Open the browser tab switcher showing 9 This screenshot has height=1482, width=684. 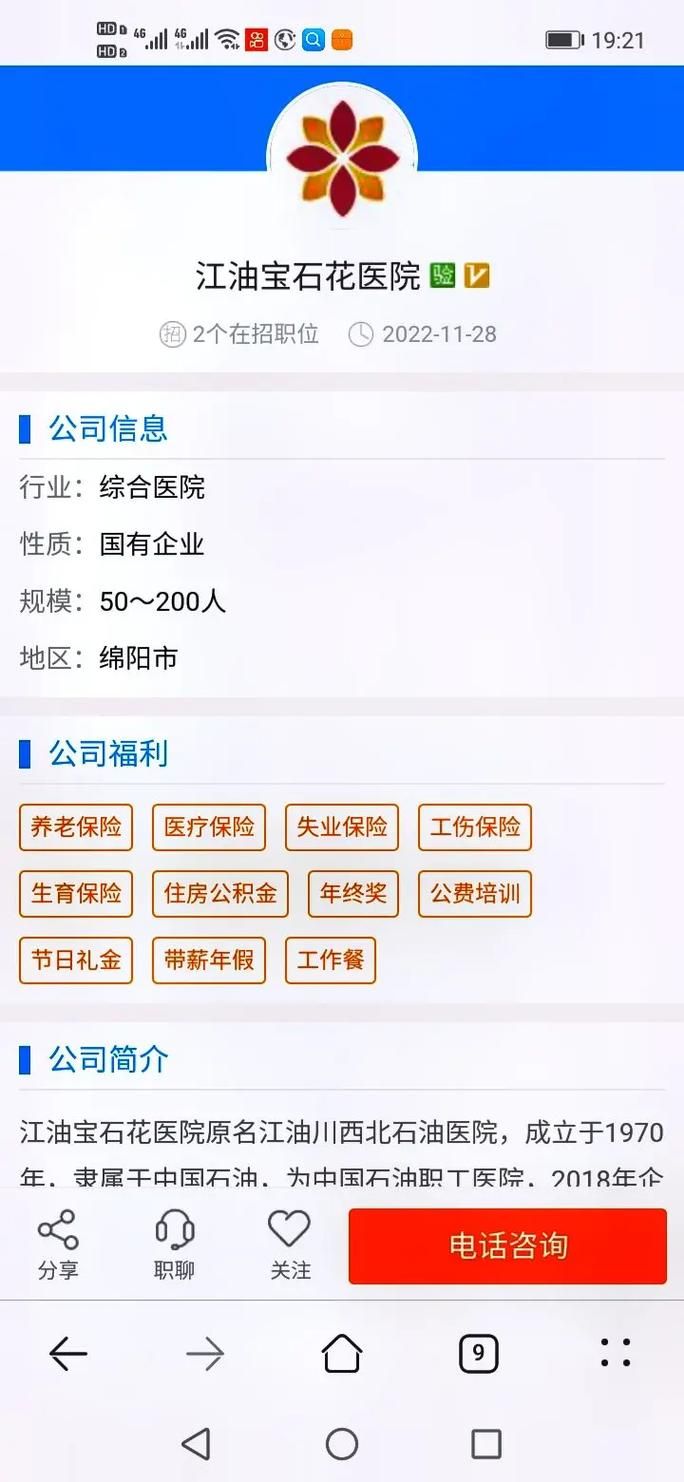coord(478,1354)
